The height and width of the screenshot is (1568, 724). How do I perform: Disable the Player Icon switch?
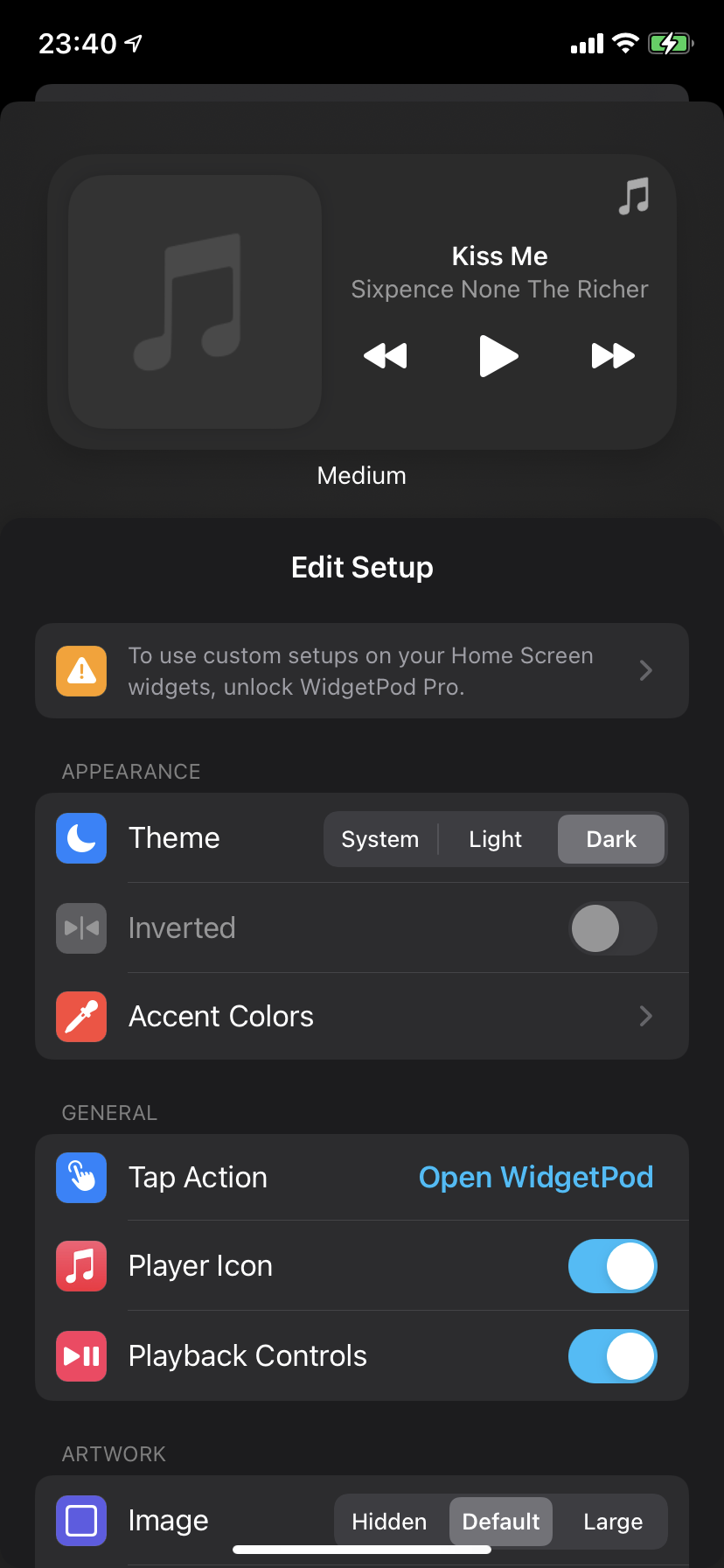[x=612, y=1266]
